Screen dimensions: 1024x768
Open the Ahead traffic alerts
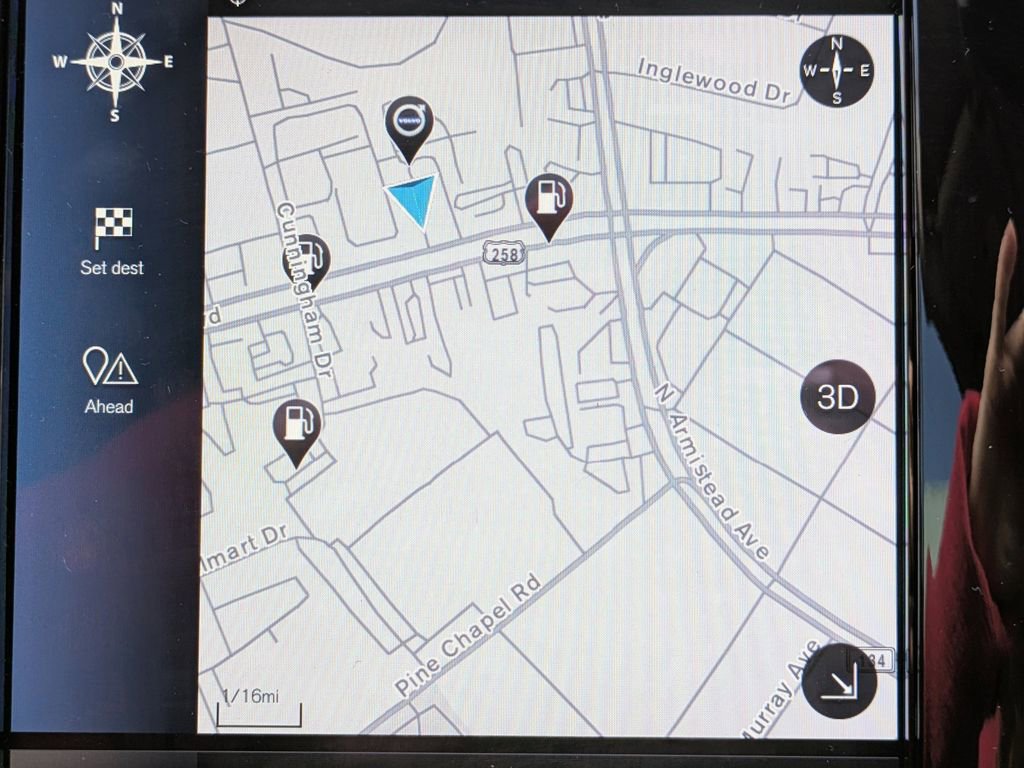pos(109,380)
